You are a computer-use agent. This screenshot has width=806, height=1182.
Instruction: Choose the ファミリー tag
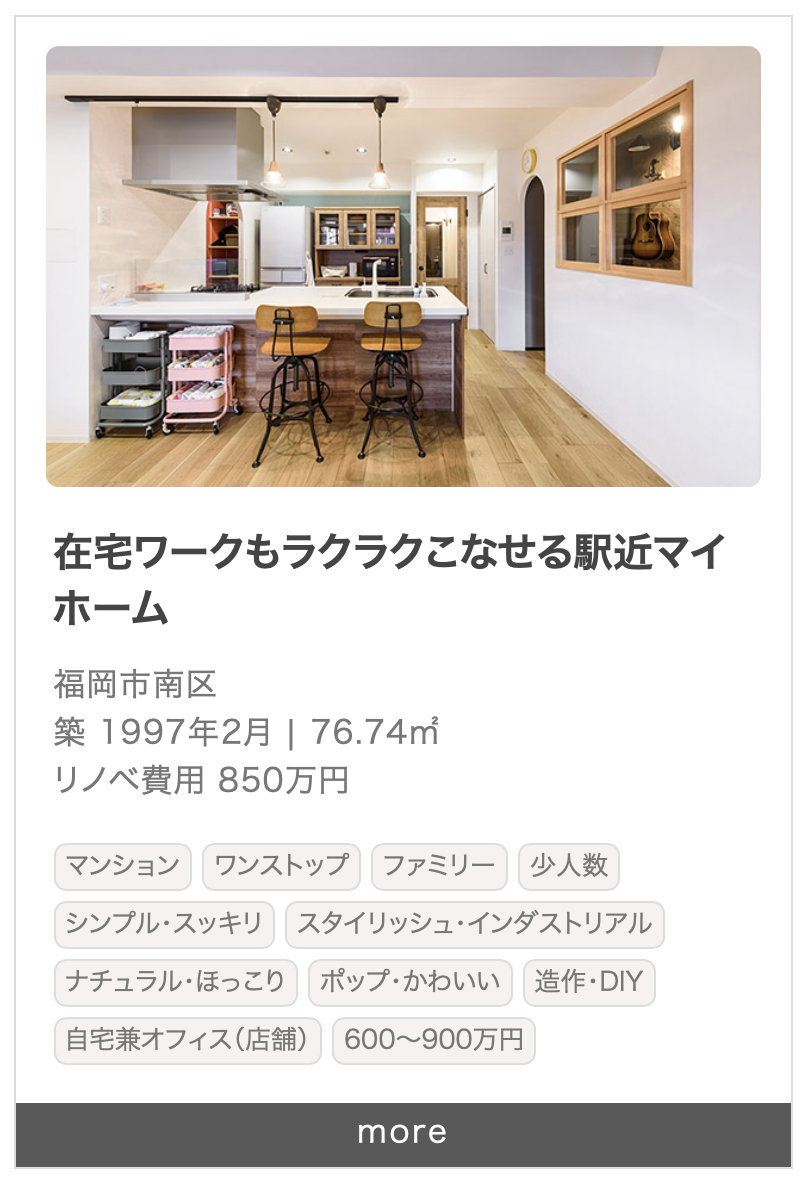[x=439, y=866]
